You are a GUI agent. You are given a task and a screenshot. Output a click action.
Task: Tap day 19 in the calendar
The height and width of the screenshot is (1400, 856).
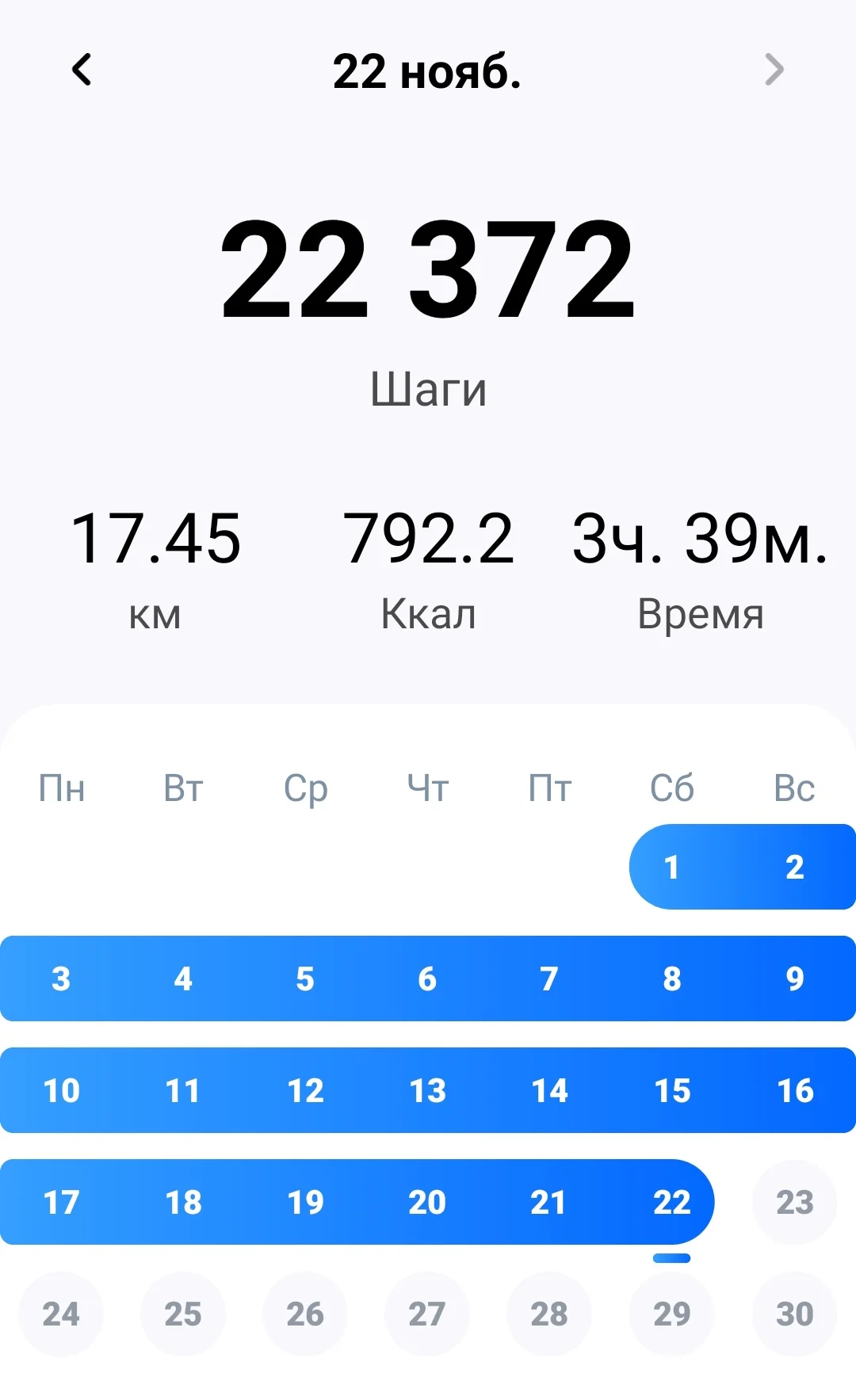tap(305, 1202)
